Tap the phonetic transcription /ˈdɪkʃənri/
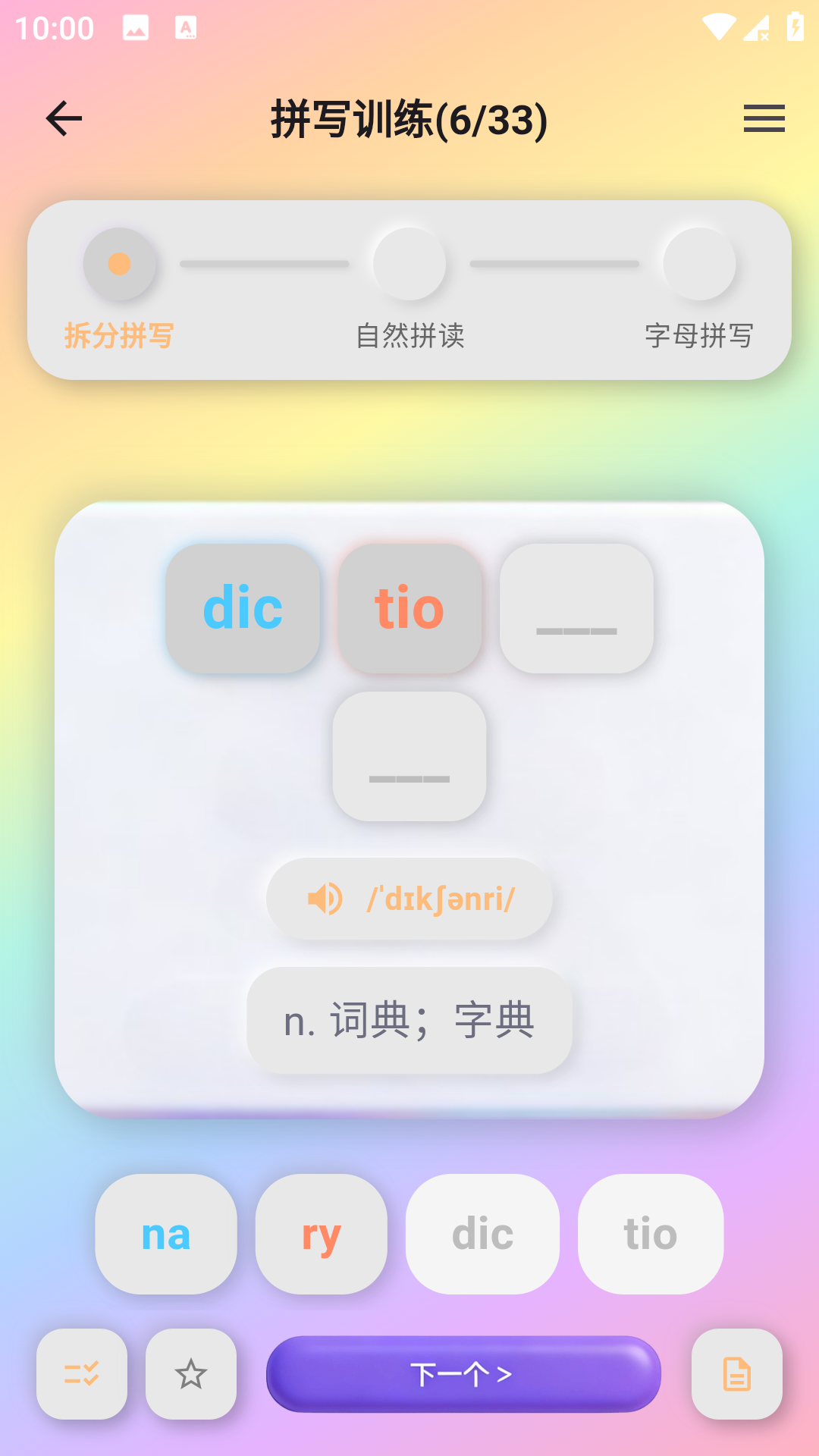 pos(440,898)
